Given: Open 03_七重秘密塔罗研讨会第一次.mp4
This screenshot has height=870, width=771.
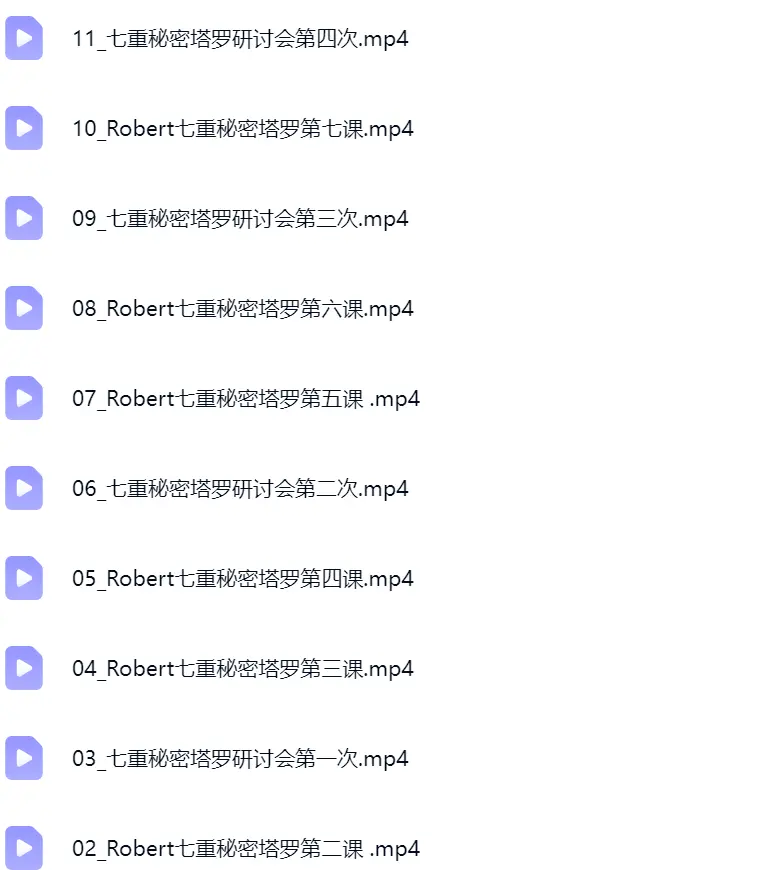Looking at the screenshot, I should point(240,758).
